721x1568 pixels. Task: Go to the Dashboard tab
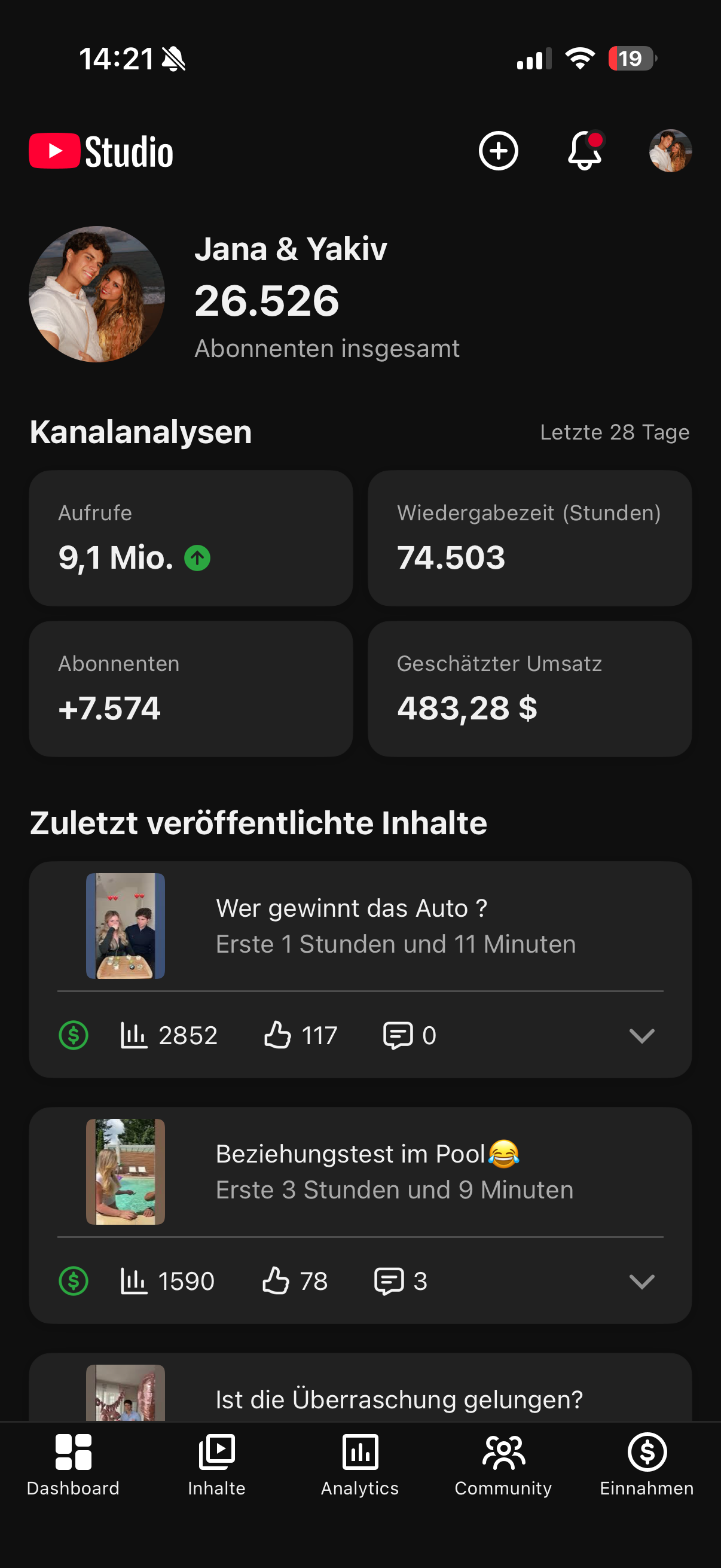73,1464
